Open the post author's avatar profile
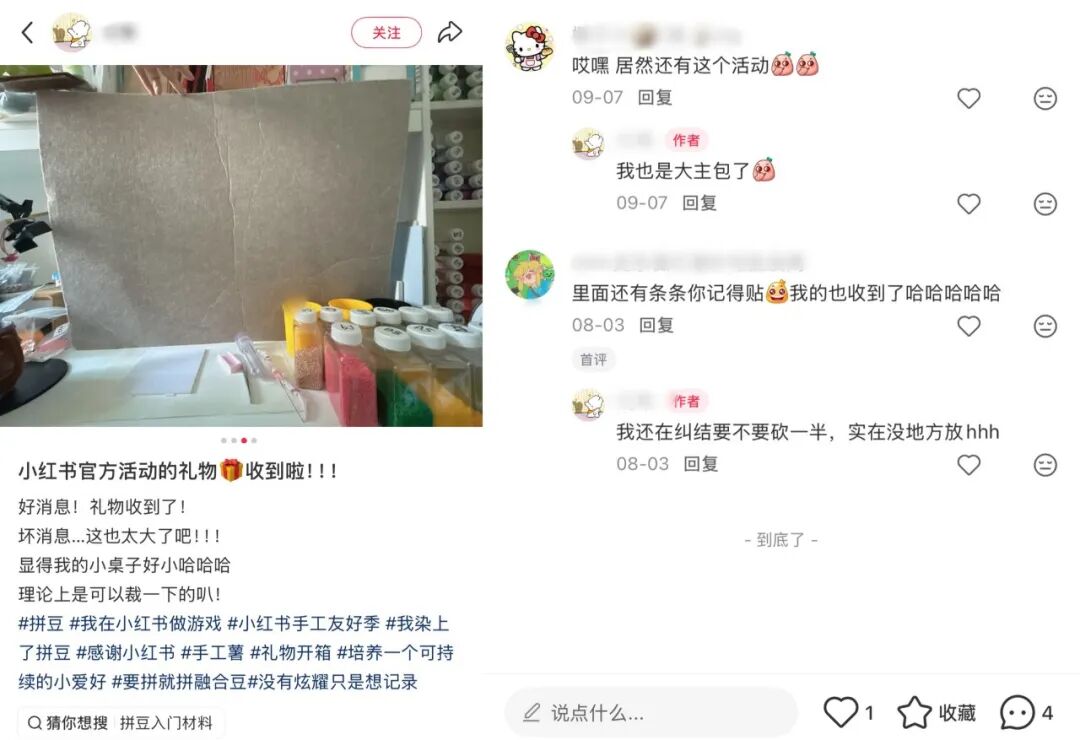This screenshot has width=1080, height=740. 71,33
